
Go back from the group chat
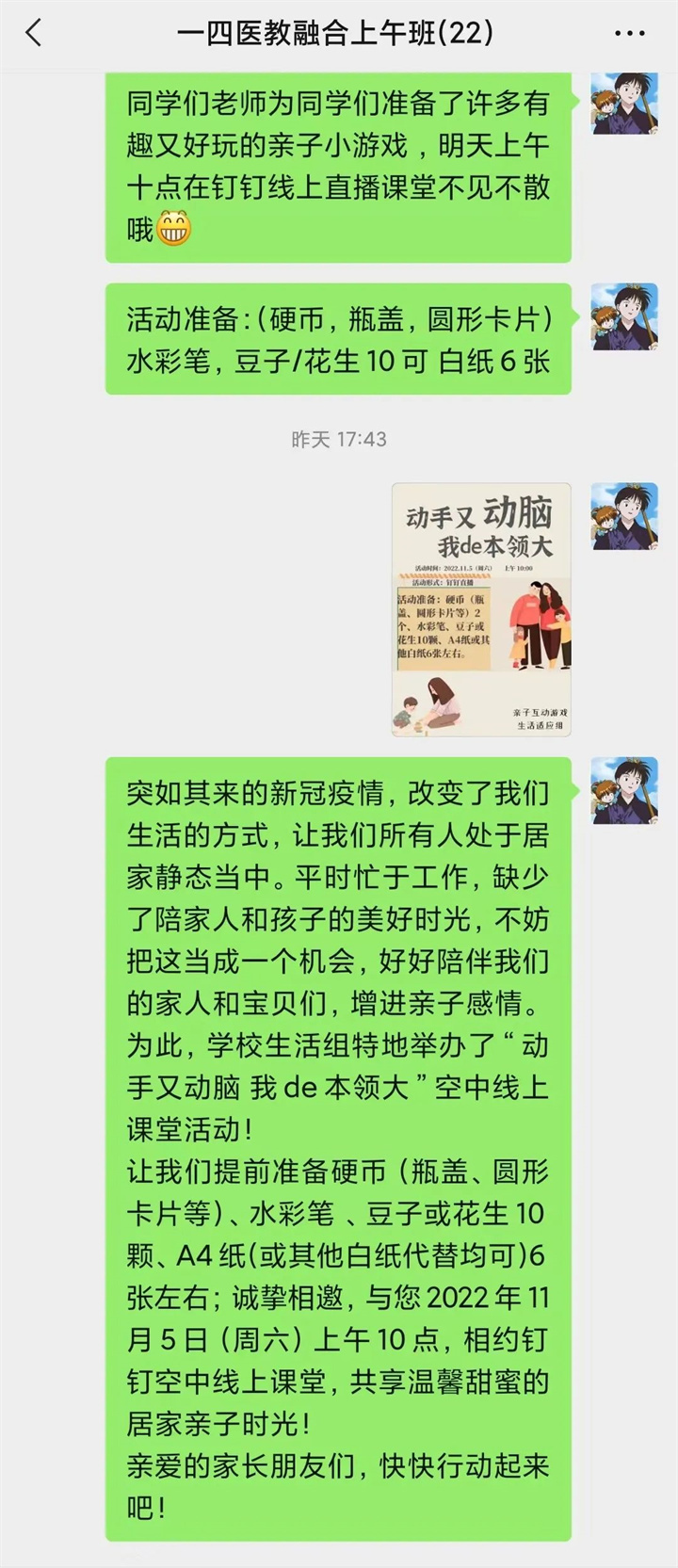tap(34, 34)
